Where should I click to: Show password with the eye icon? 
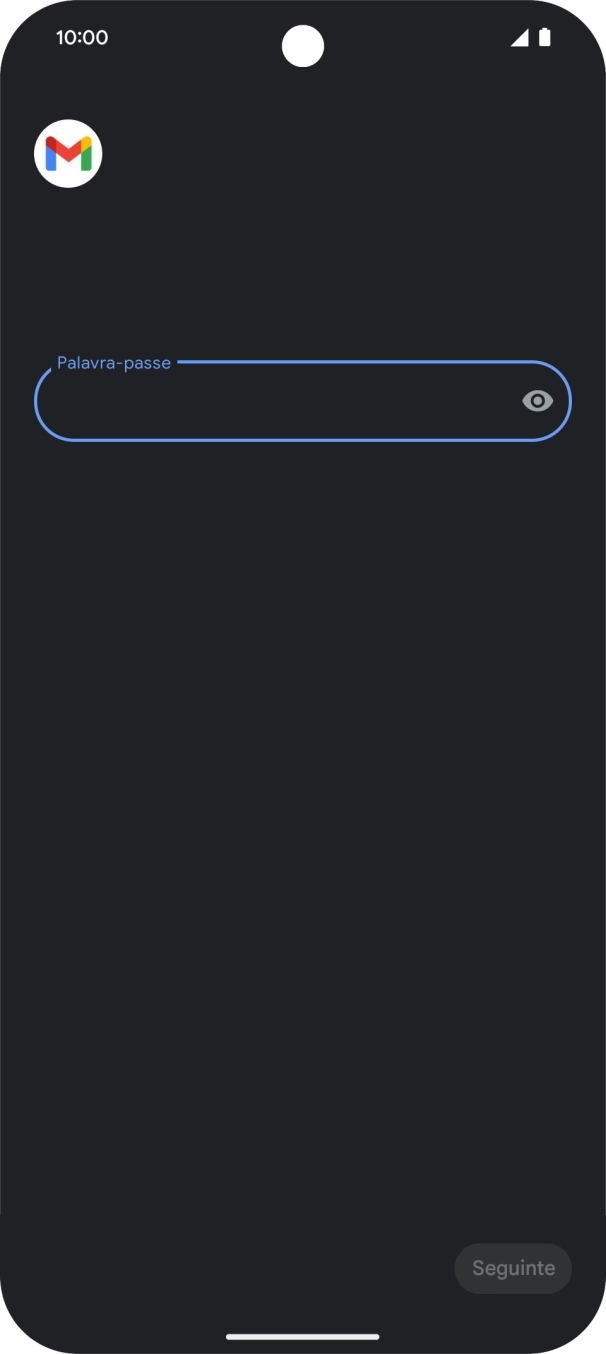pos(537,401)
